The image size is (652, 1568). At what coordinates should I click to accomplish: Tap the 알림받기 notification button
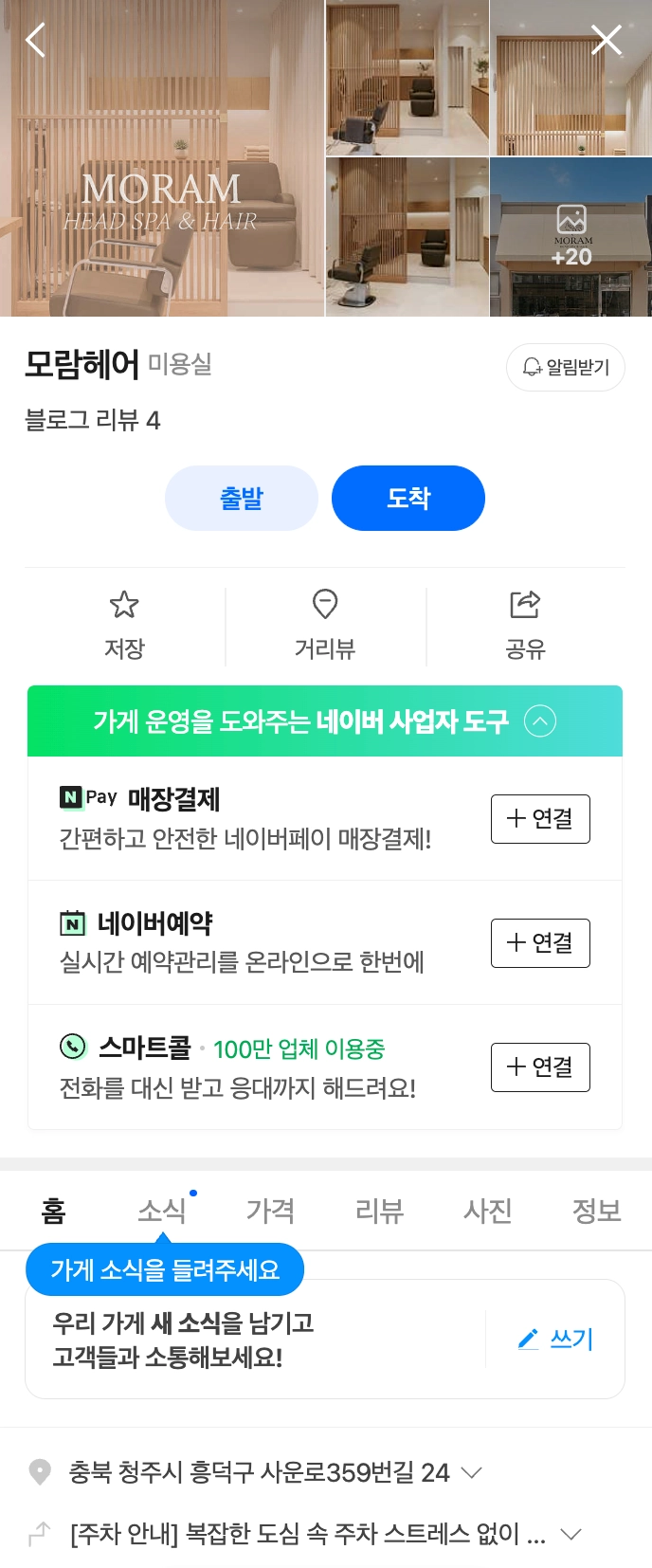566,367
